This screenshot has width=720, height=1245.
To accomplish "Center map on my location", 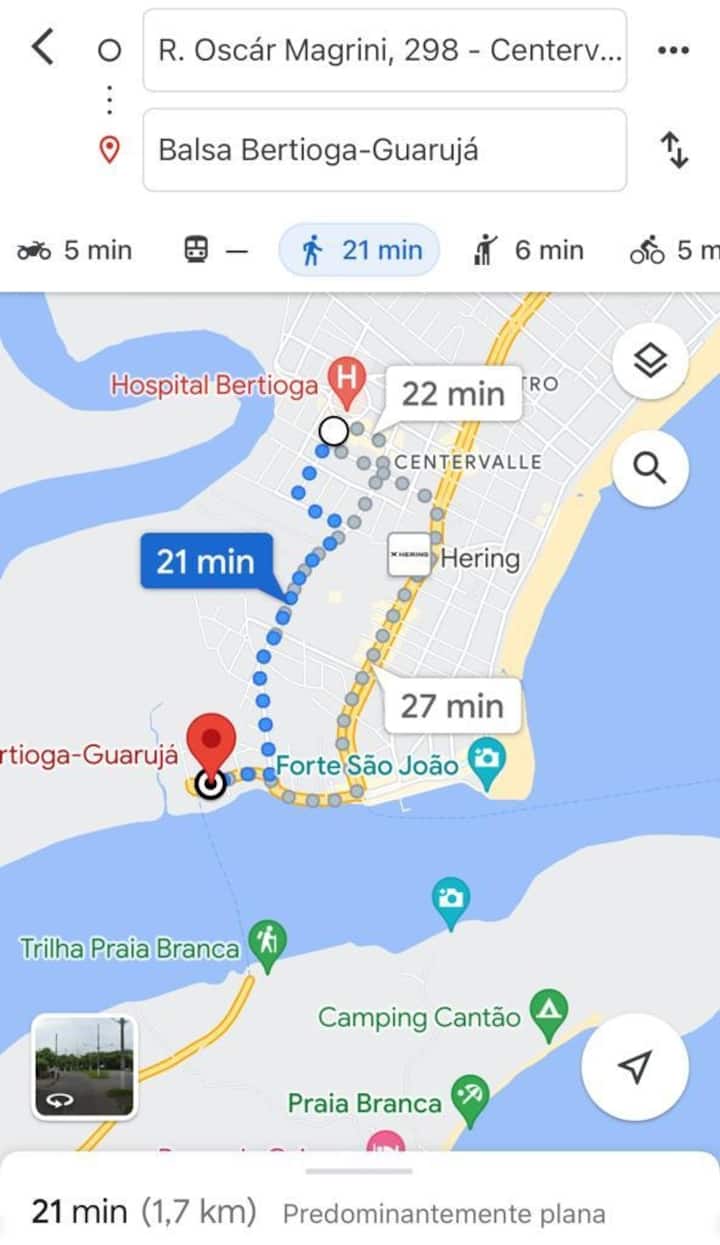I will [635, 1066].
